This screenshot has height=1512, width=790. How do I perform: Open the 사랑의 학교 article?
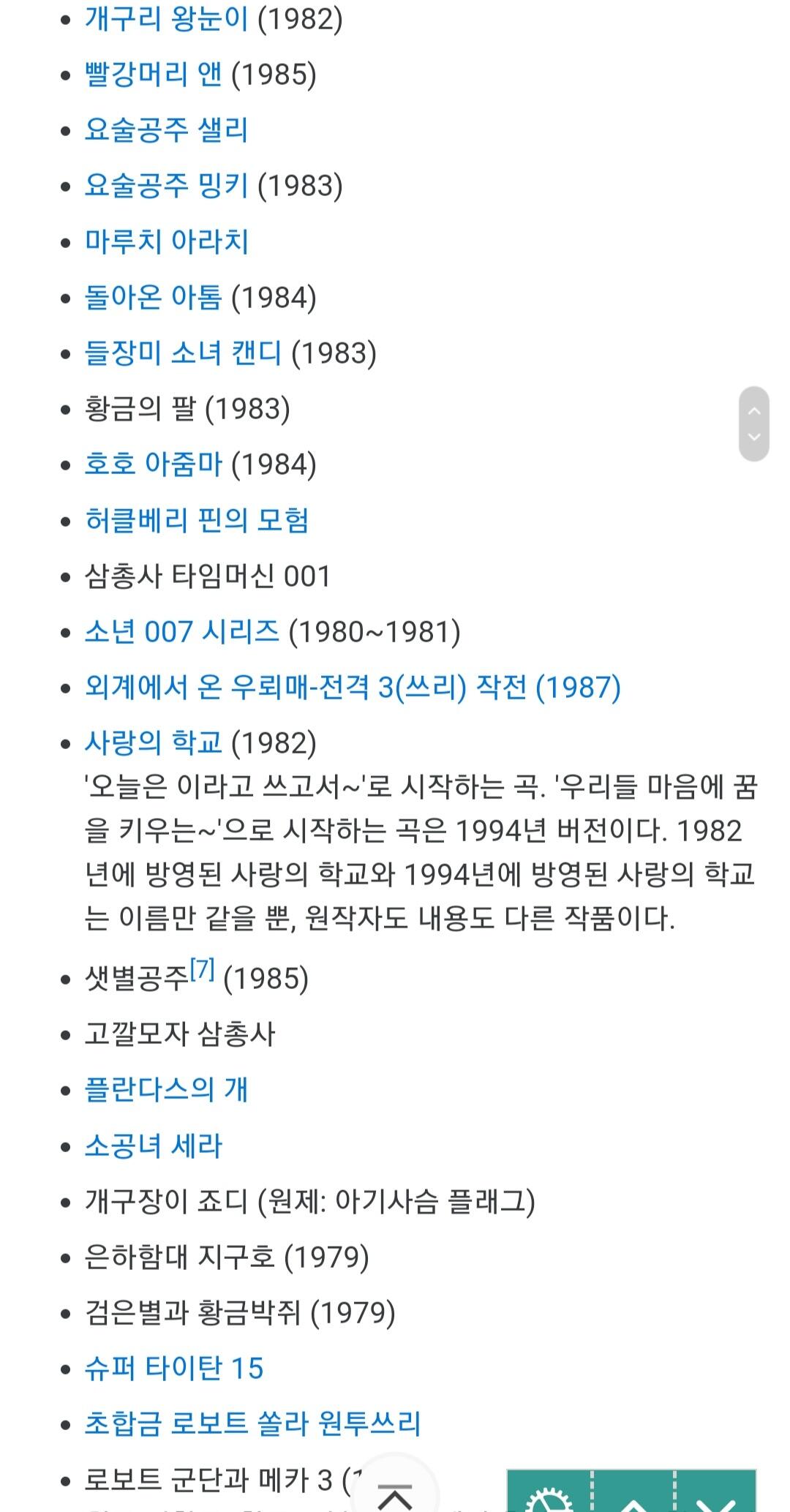pyautogui.click(x=154, y=742)
